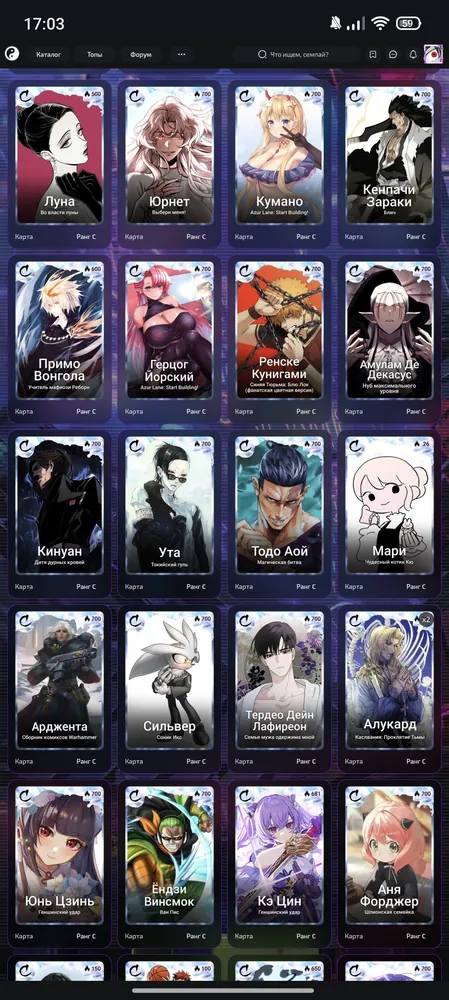This screenshot has width=449, height=1000.
Task: Open the Тодо Аой card
Action: (279, 513)
